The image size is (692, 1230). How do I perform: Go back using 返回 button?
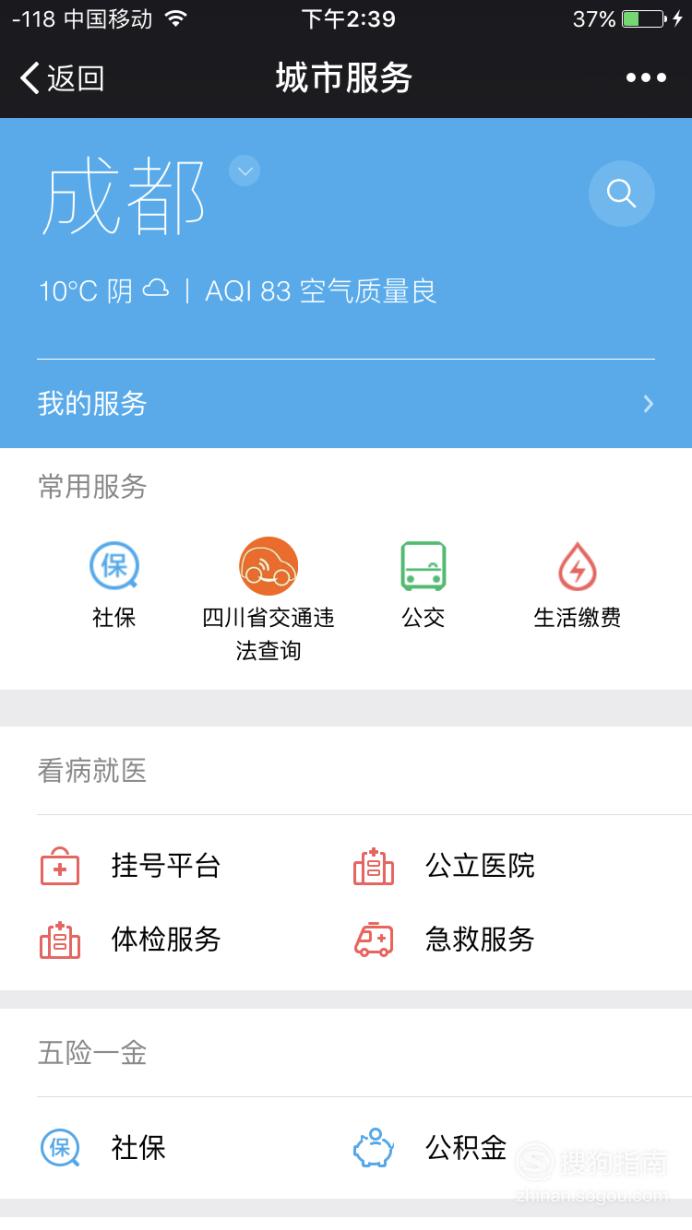62,78
